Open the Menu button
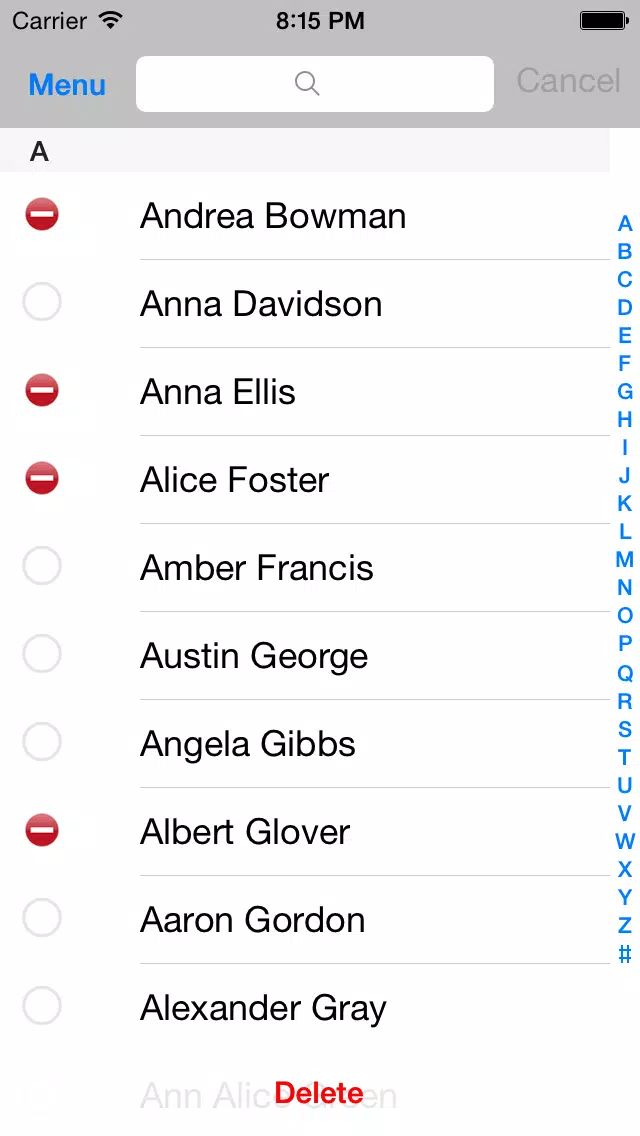 67,85
